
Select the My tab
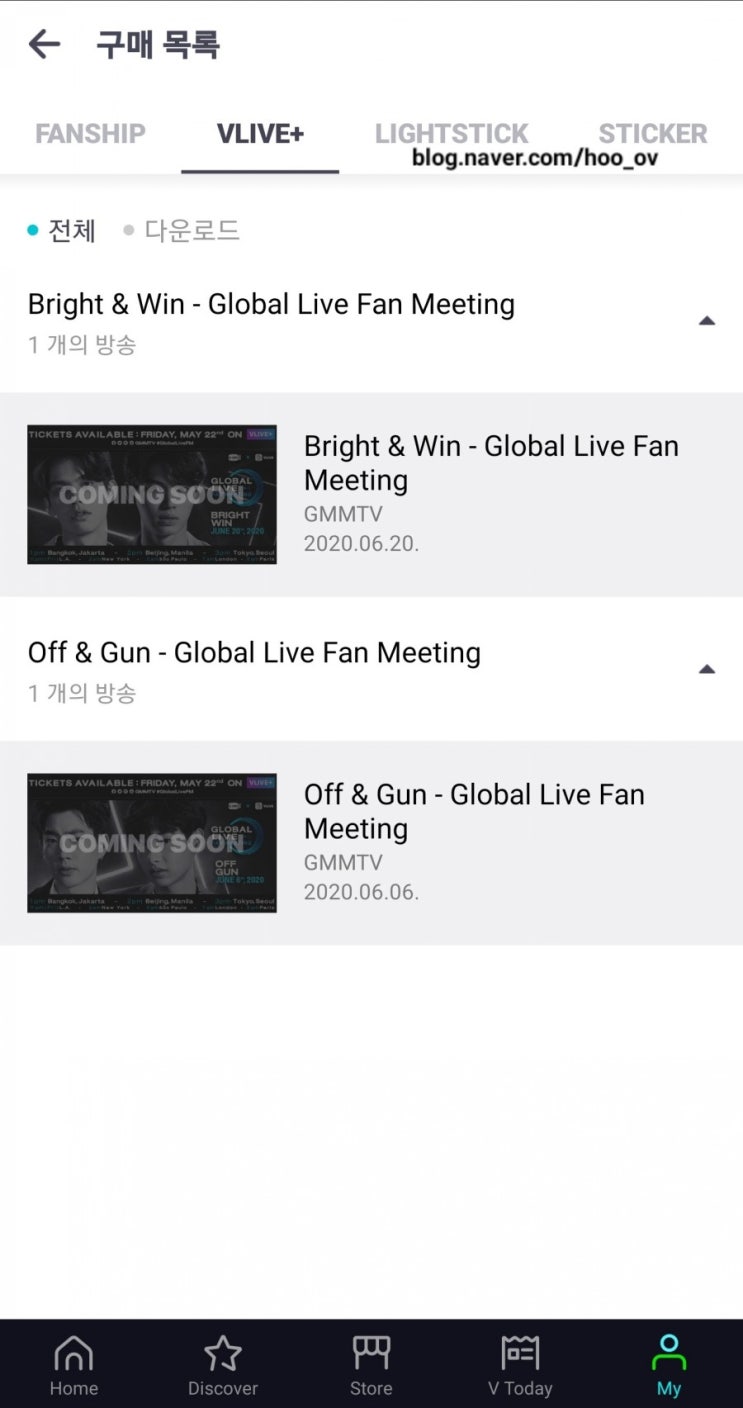668,1364
